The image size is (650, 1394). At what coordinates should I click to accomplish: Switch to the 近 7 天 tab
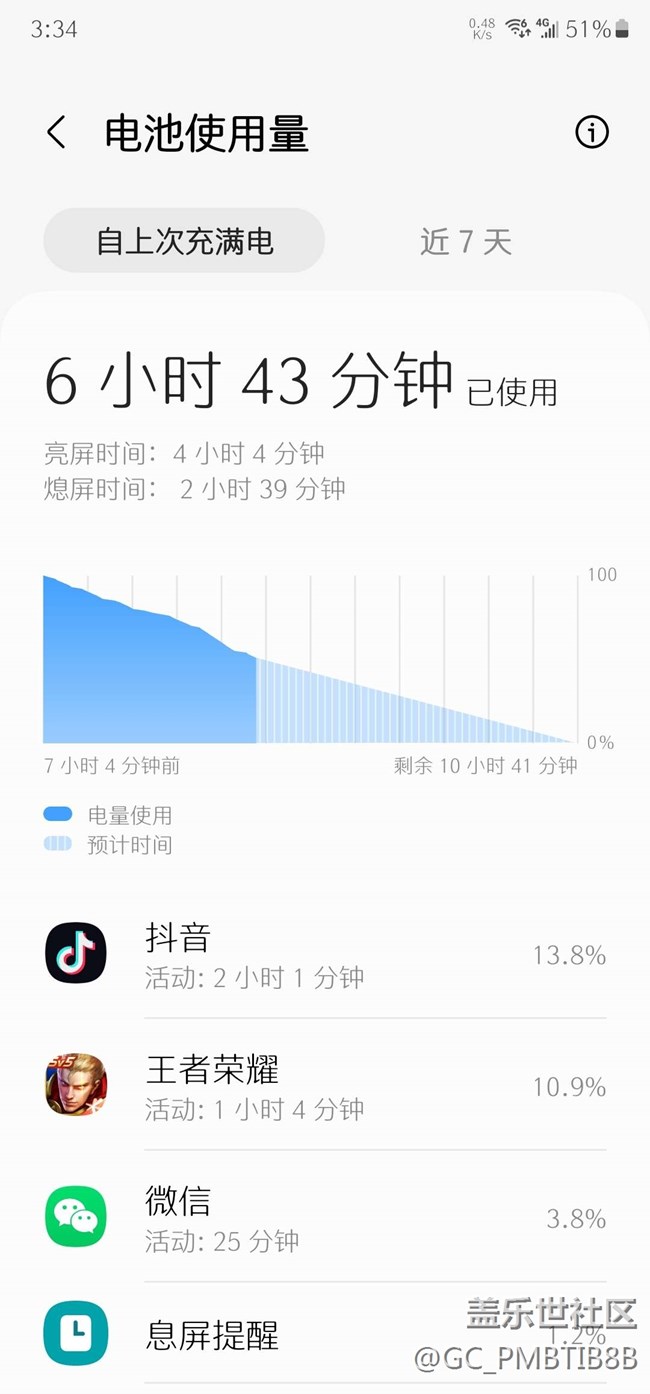click(x=466, y=241)
